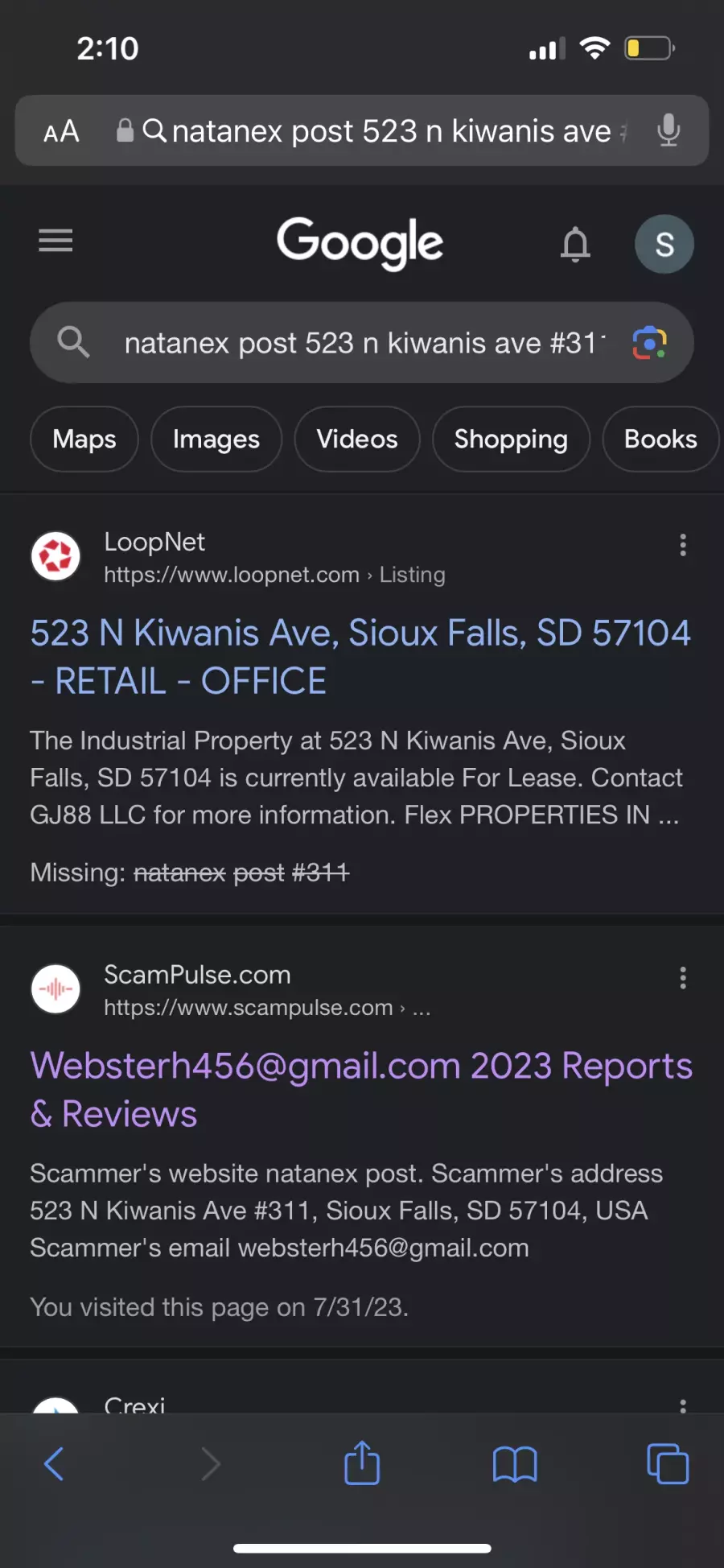Open Safari bookmarks
Image resolution: width=724 pixels, height=1568 pixels.
coord(515,1464)
